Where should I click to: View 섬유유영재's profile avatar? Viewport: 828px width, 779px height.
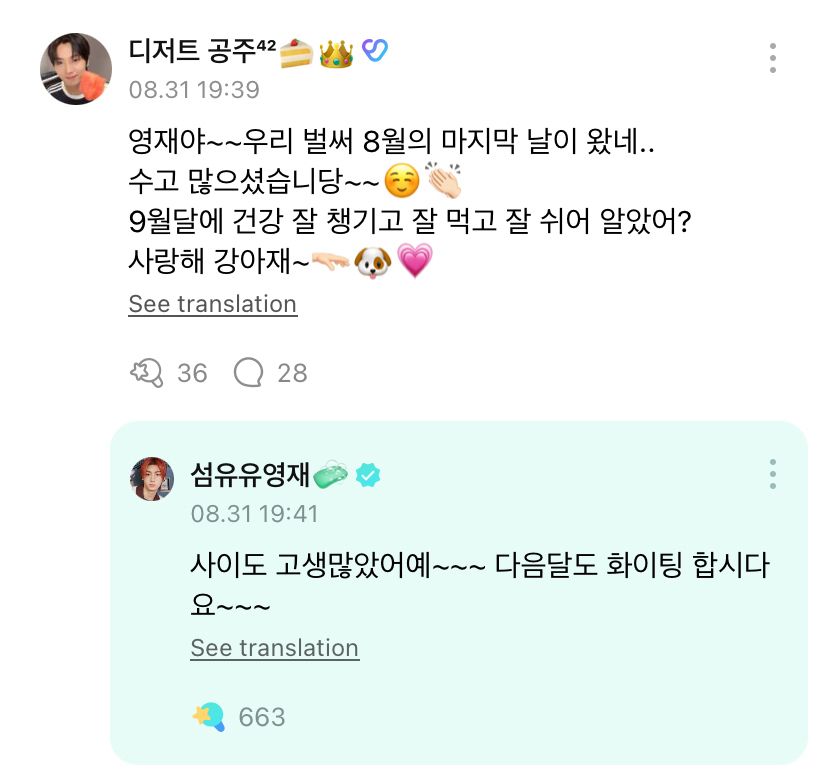(x=152, y=478)
